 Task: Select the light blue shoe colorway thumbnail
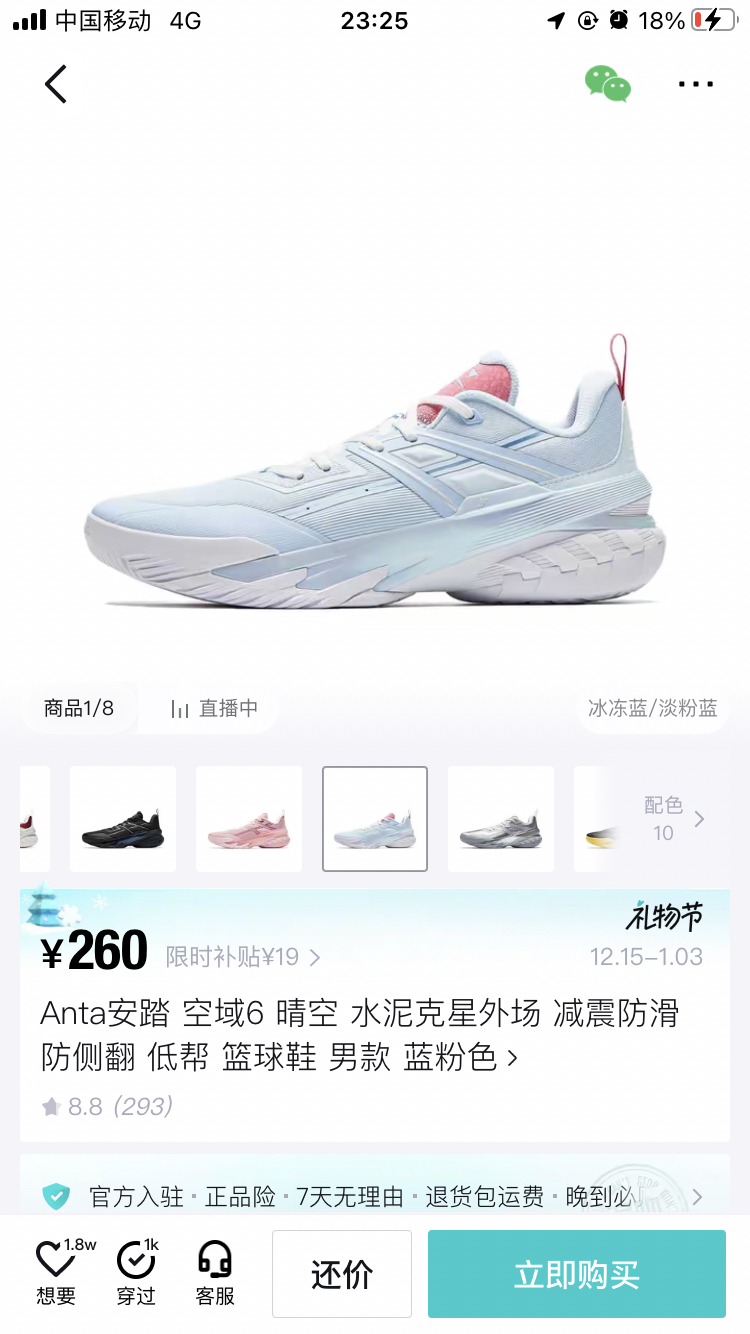tap(375, 819)
